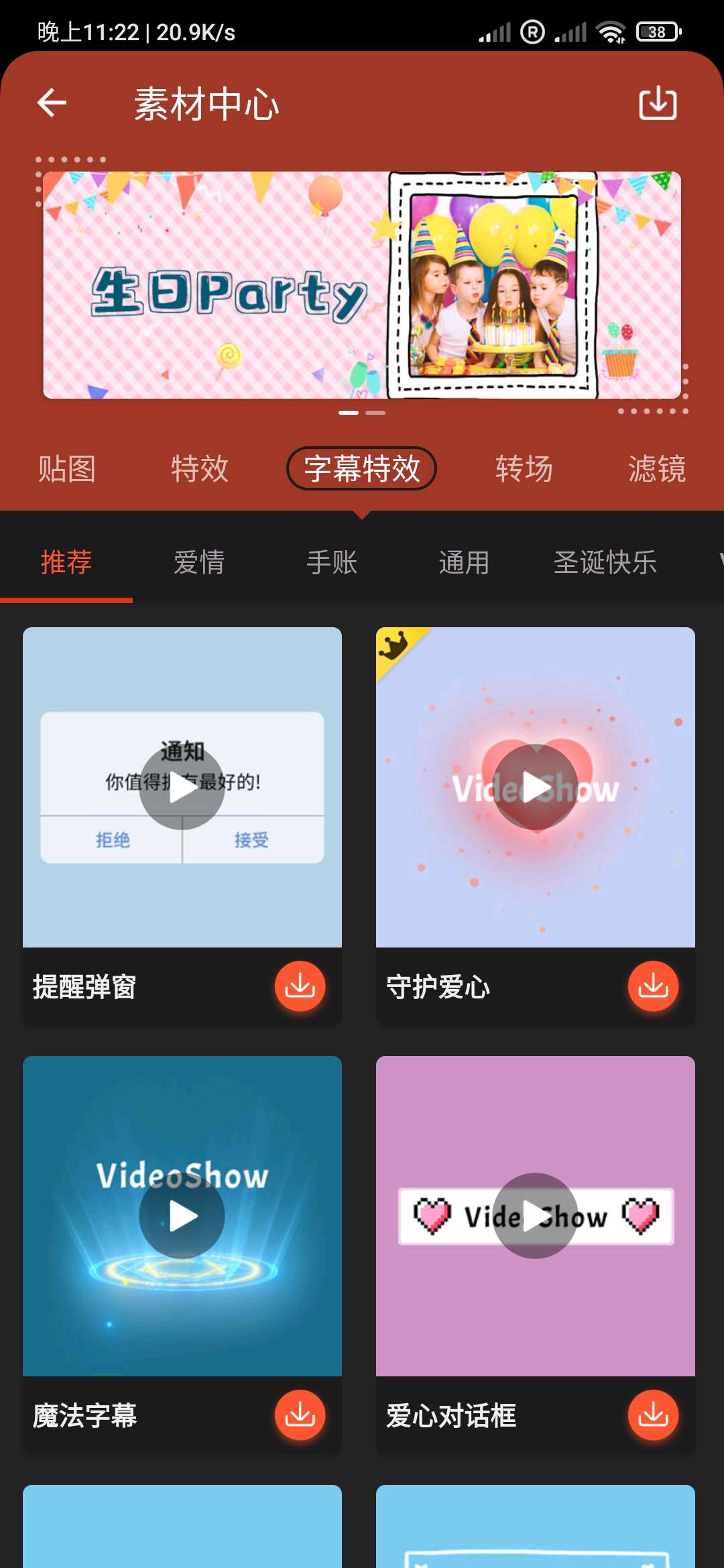The width and height of the screenshot is (724, 1568).
Task: Switch to the 滤镜 category
Action: click(657, 468)
